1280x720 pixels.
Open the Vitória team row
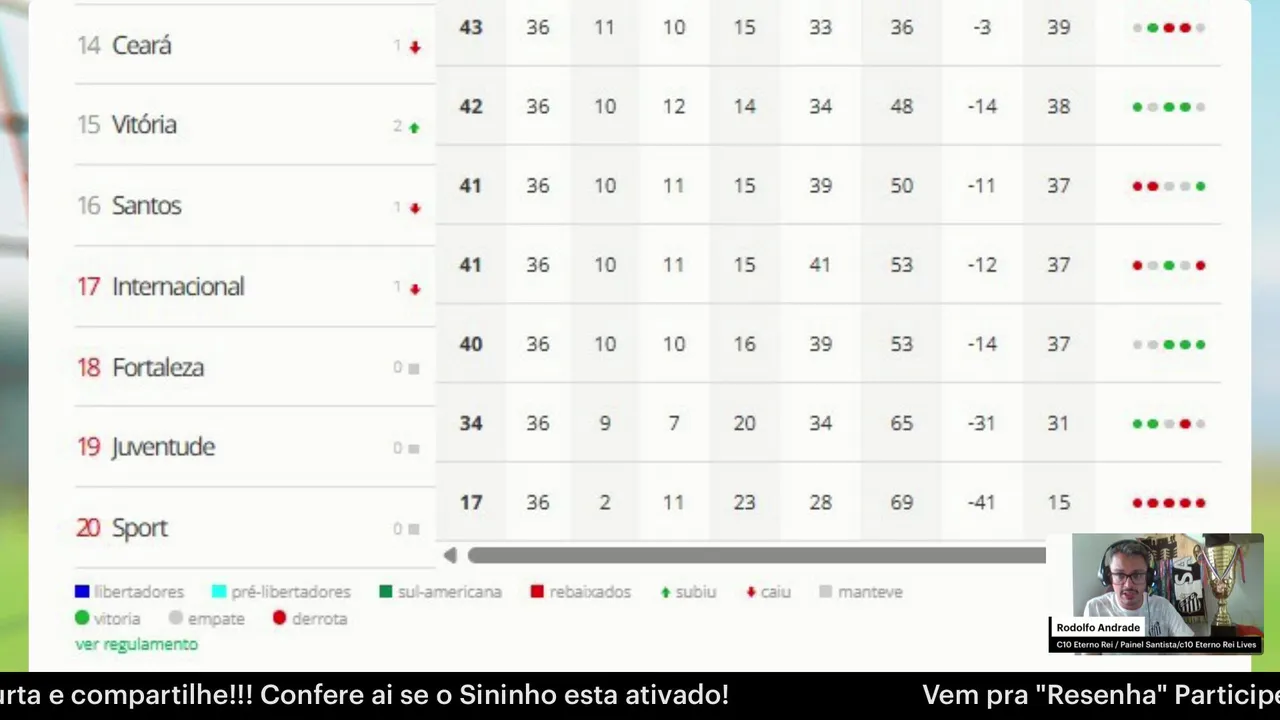pos(144,125)
